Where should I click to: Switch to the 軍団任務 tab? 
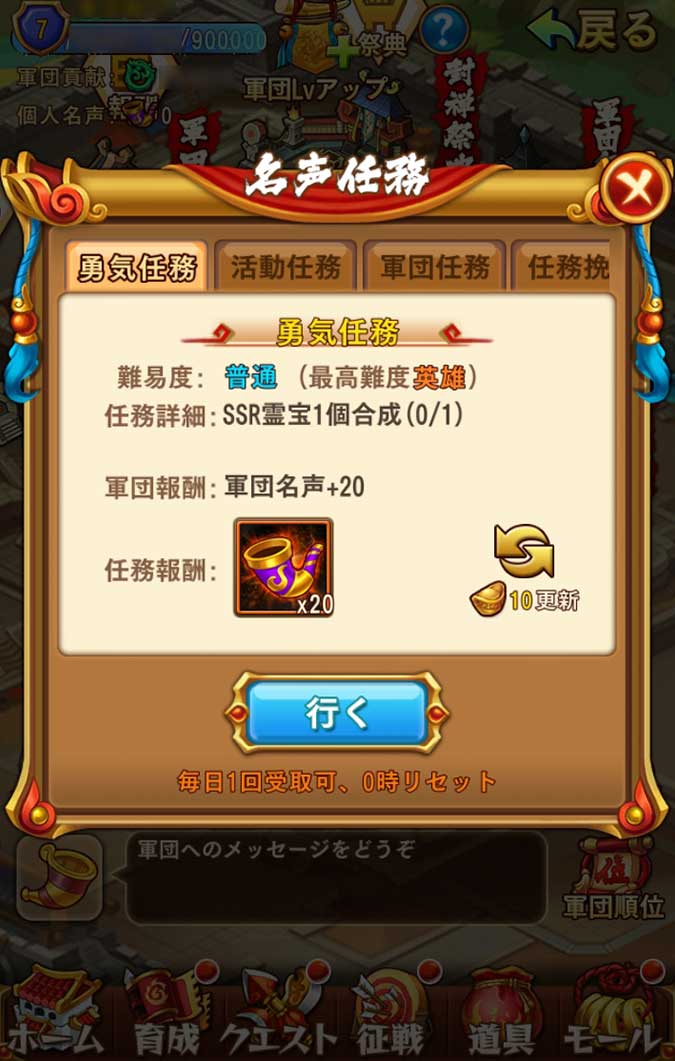434,268
